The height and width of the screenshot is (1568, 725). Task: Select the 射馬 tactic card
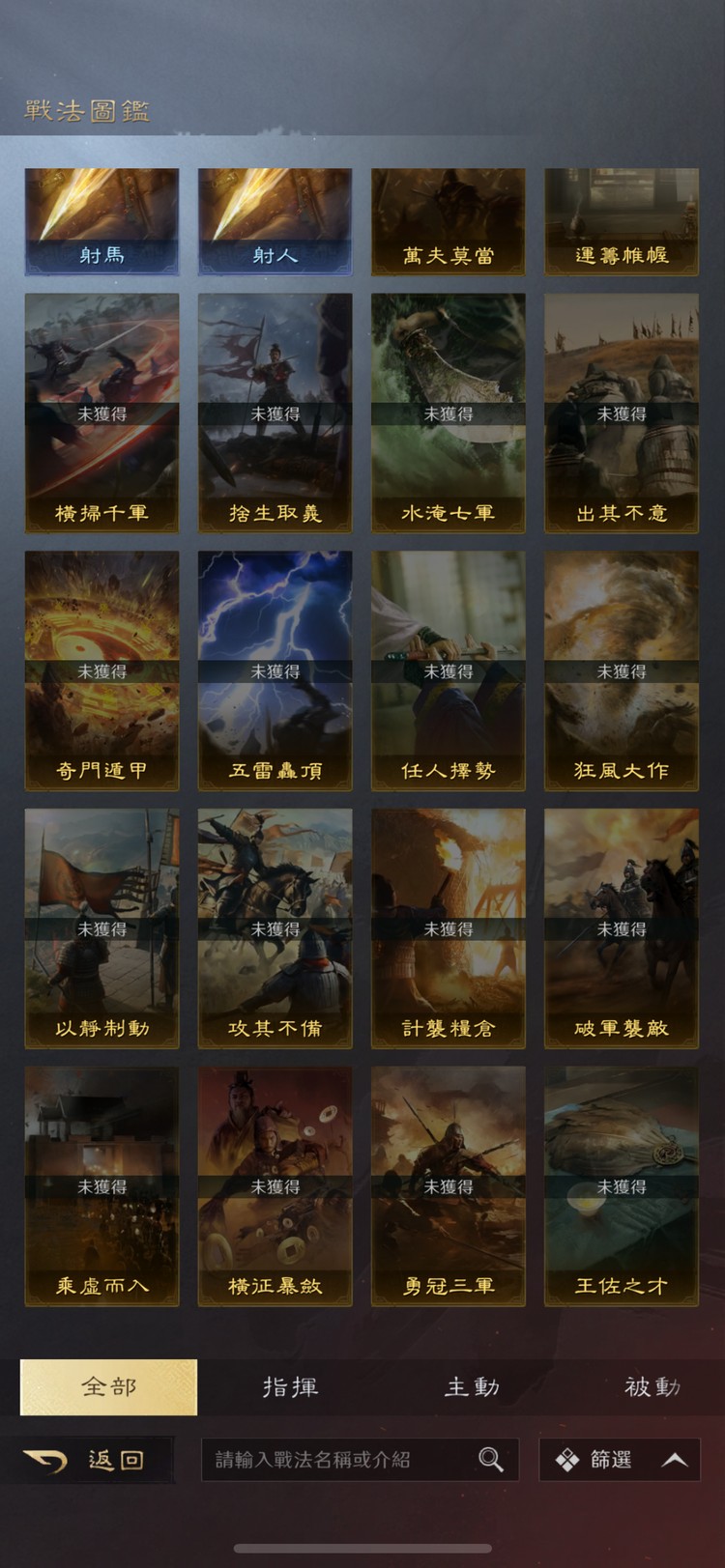click(x=101, y=222)
